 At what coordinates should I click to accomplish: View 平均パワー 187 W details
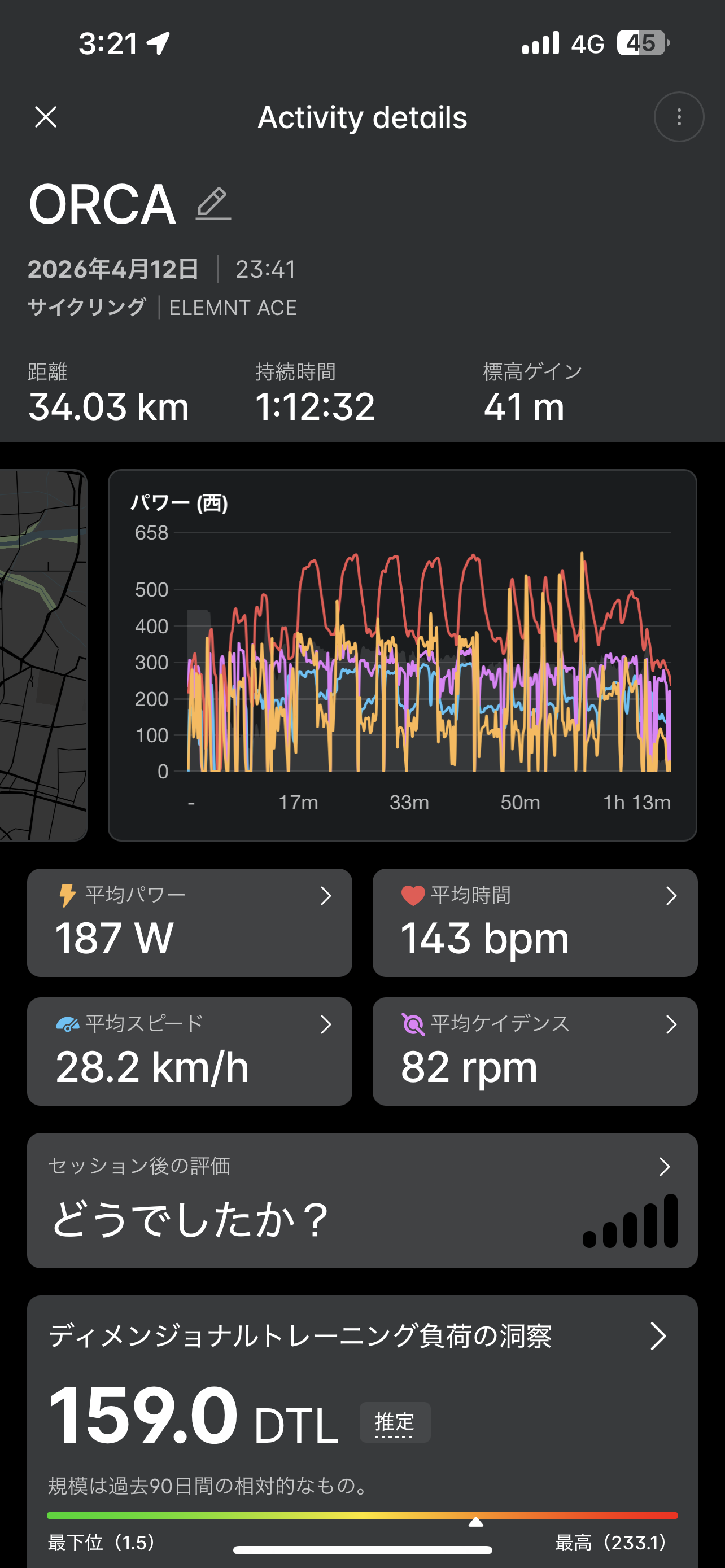189,923
